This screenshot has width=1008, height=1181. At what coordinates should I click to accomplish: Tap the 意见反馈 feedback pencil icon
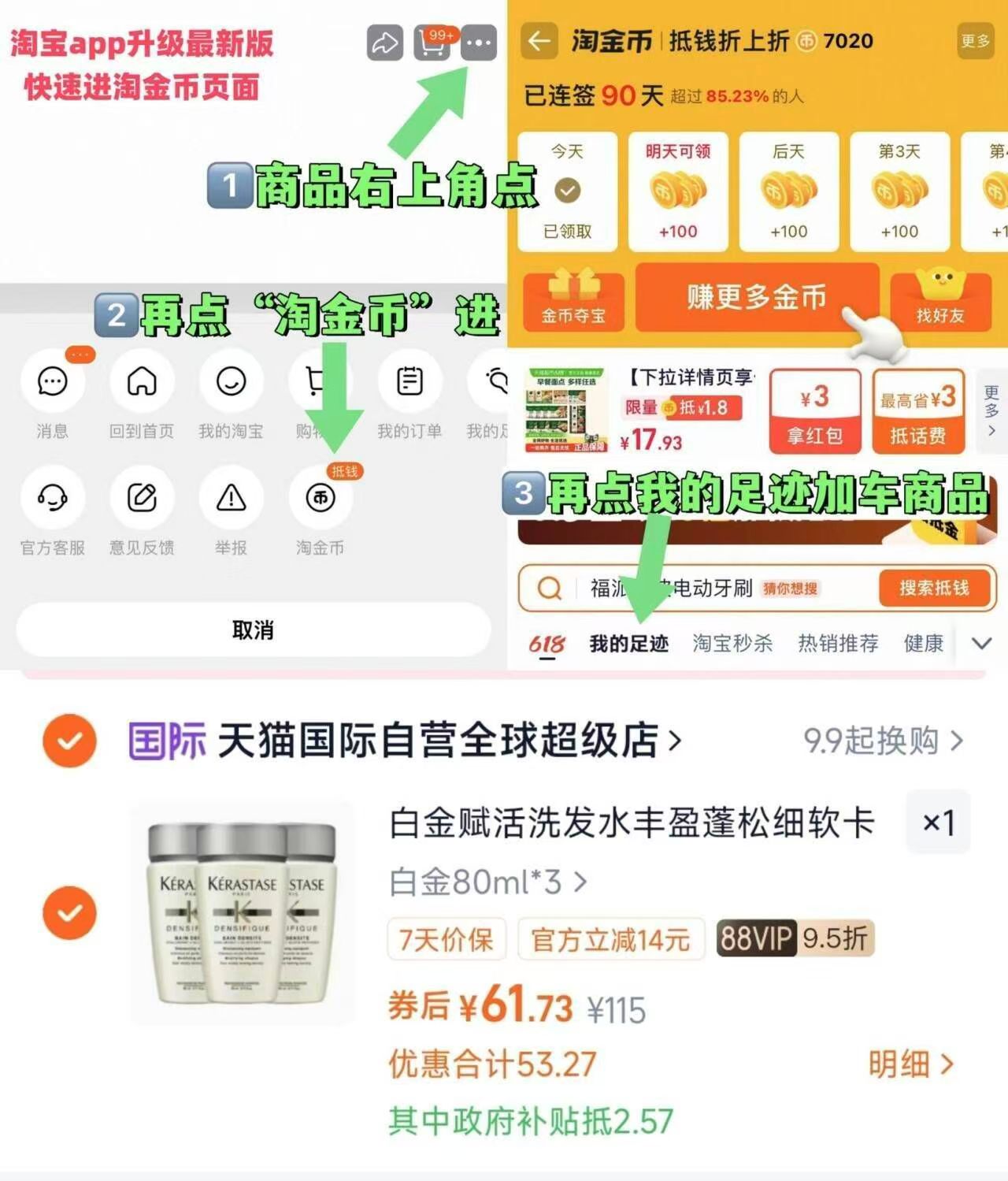(142, 499)
